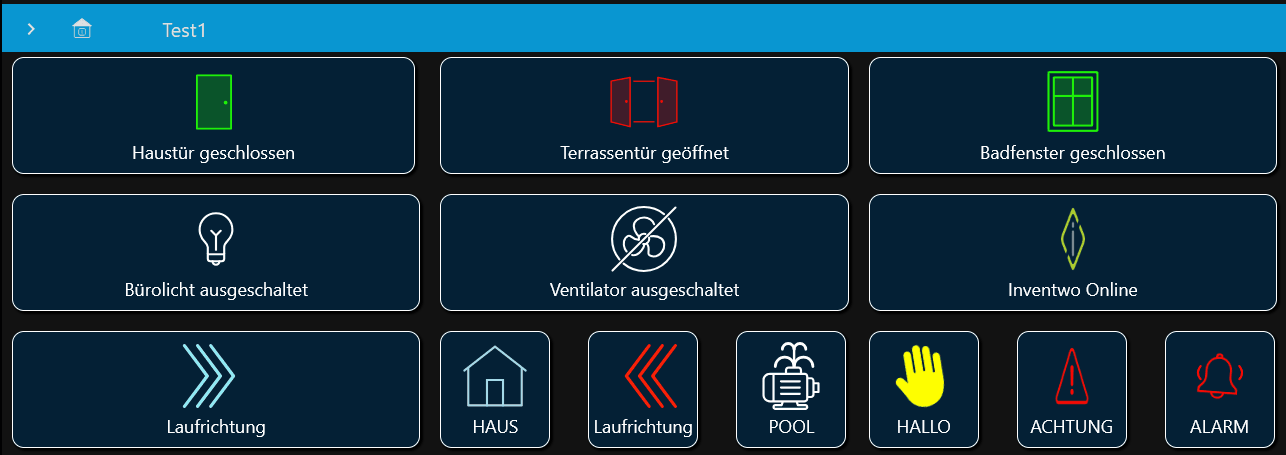
Task: Go to the home icon in the top bar
Action: [x=82, y=30]
